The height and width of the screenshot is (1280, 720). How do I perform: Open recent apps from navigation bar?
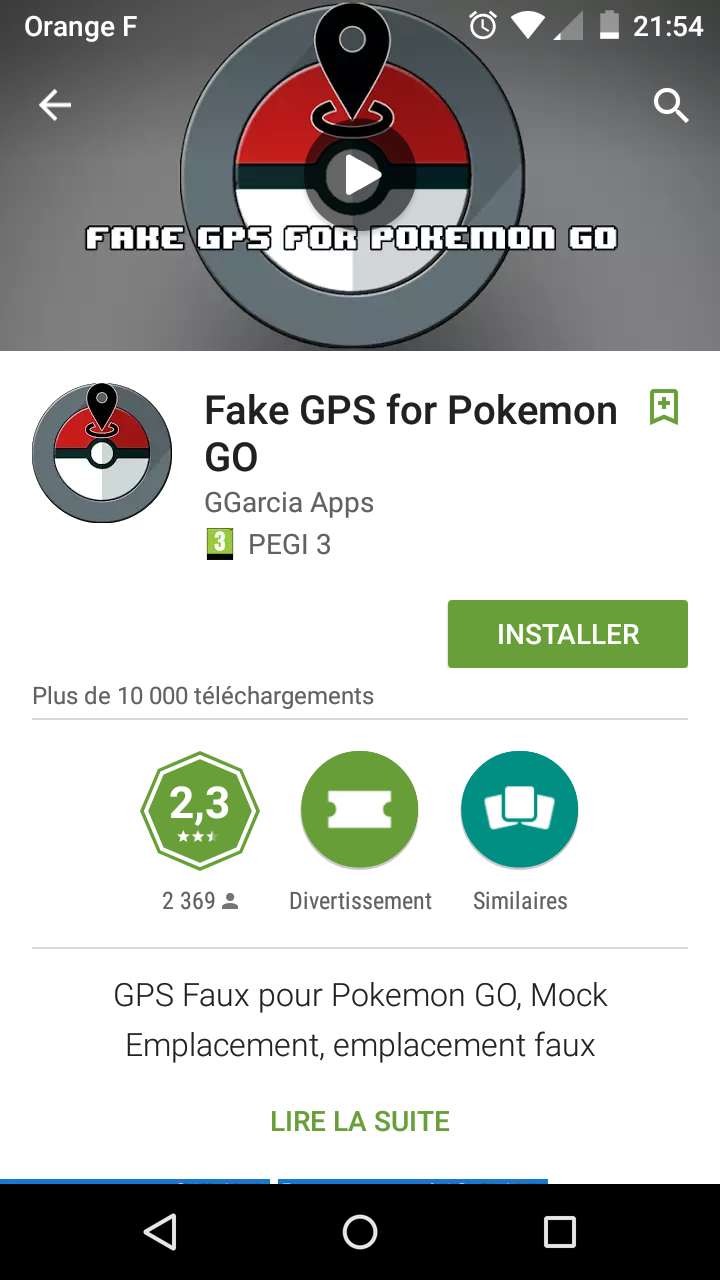560,1232
